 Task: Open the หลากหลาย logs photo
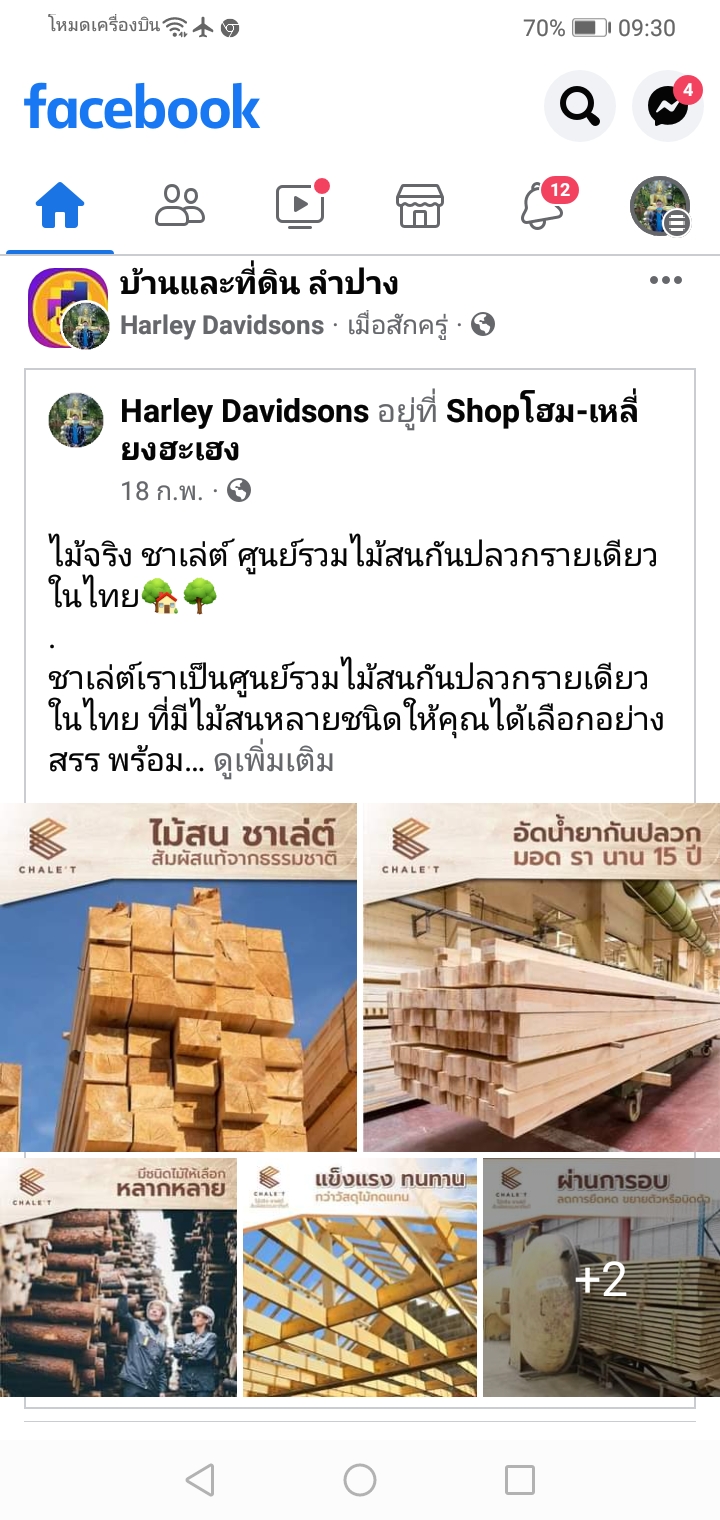[x=118, y=1277]
